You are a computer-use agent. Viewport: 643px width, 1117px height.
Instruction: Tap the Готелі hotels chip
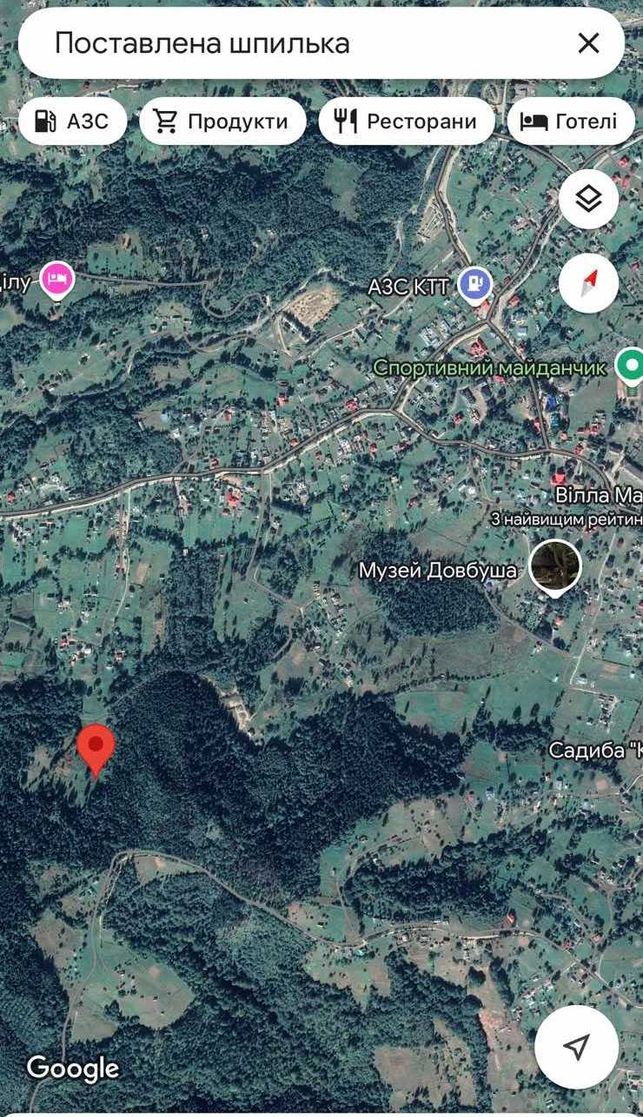point(572,121)
